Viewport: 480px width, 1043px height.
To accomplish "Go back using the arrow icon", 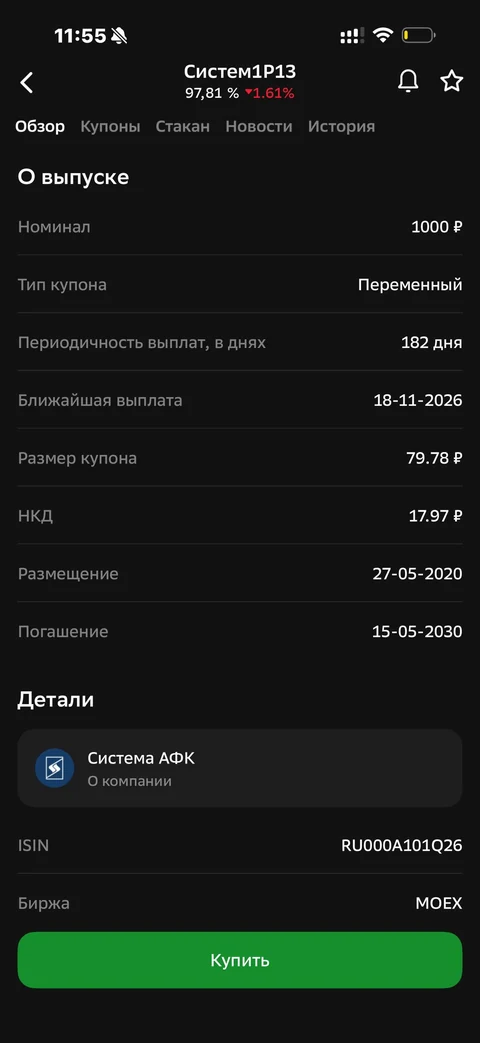I will click(27, 82).
